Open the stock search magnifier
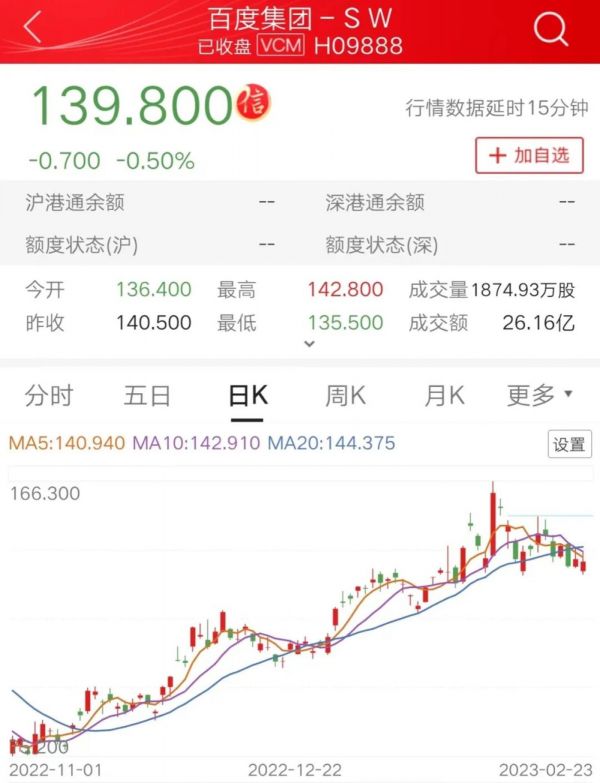The width and height of the screenshot is (600, 783). click(551, 30)
